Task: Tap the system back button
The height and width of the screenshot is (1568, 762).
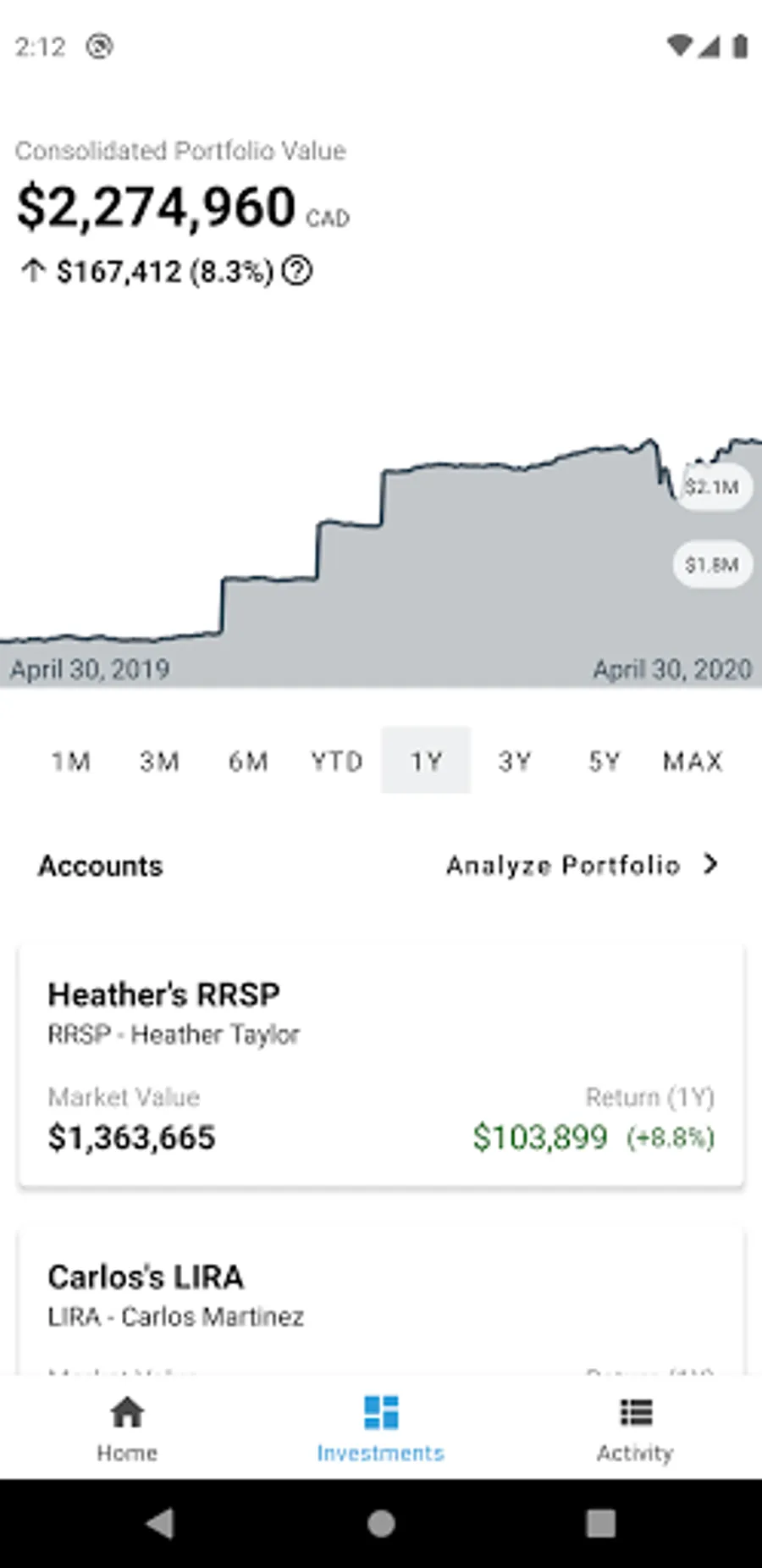Action: tap(160, 1523)
